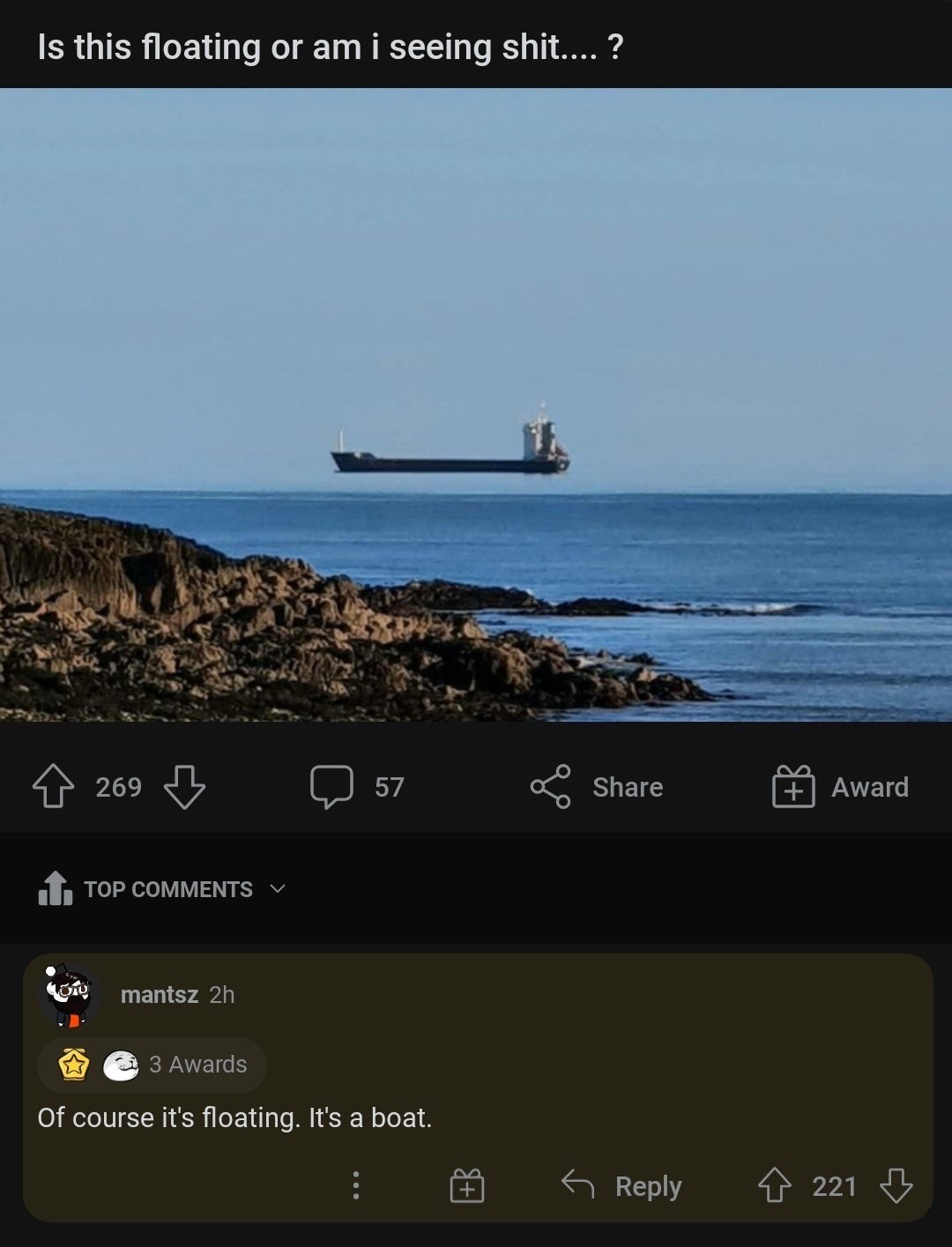
Task: Share this post
Action: tap(597, 786)
